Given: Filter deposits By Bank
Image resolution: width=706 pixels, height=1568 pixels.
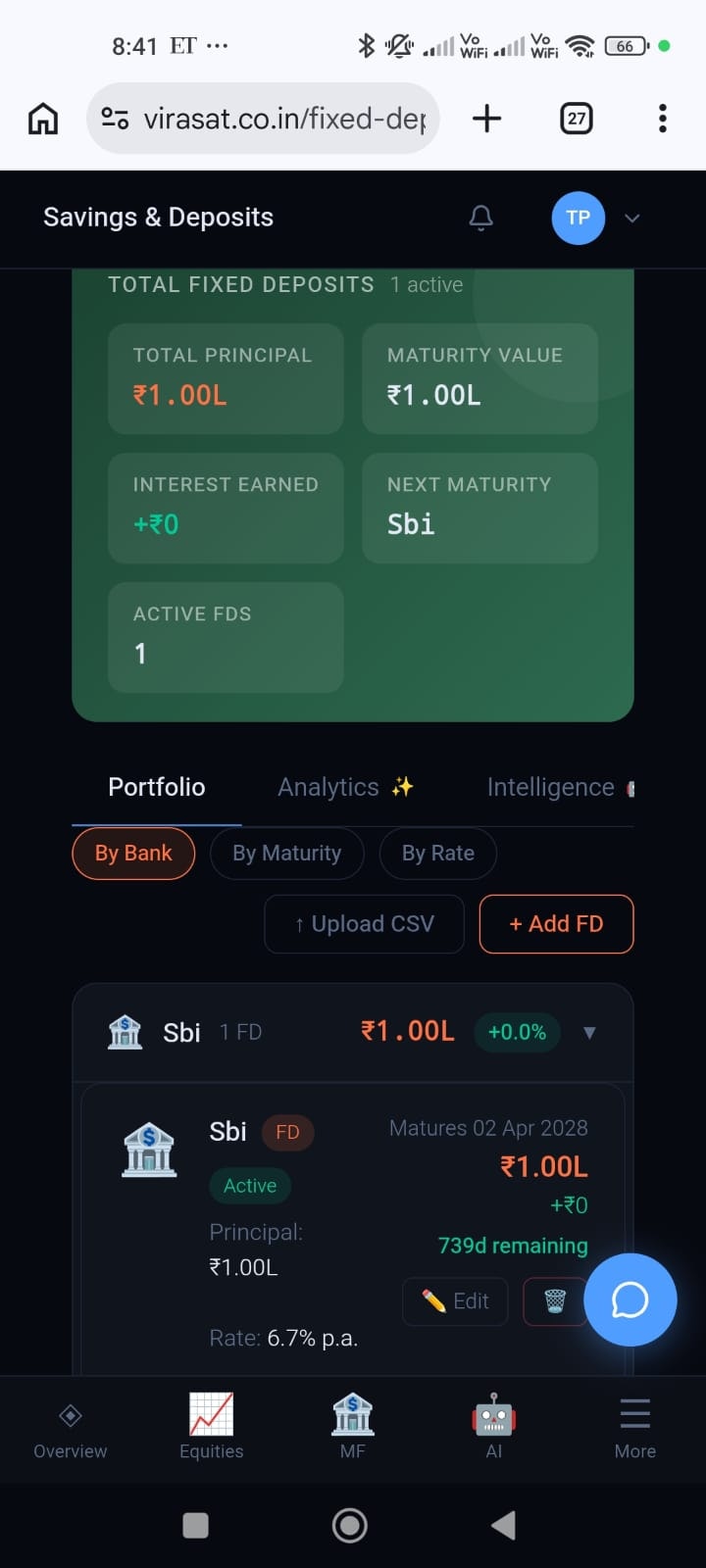Looking at the screenshot, I should pyautogui.click(x=133, y=854).
